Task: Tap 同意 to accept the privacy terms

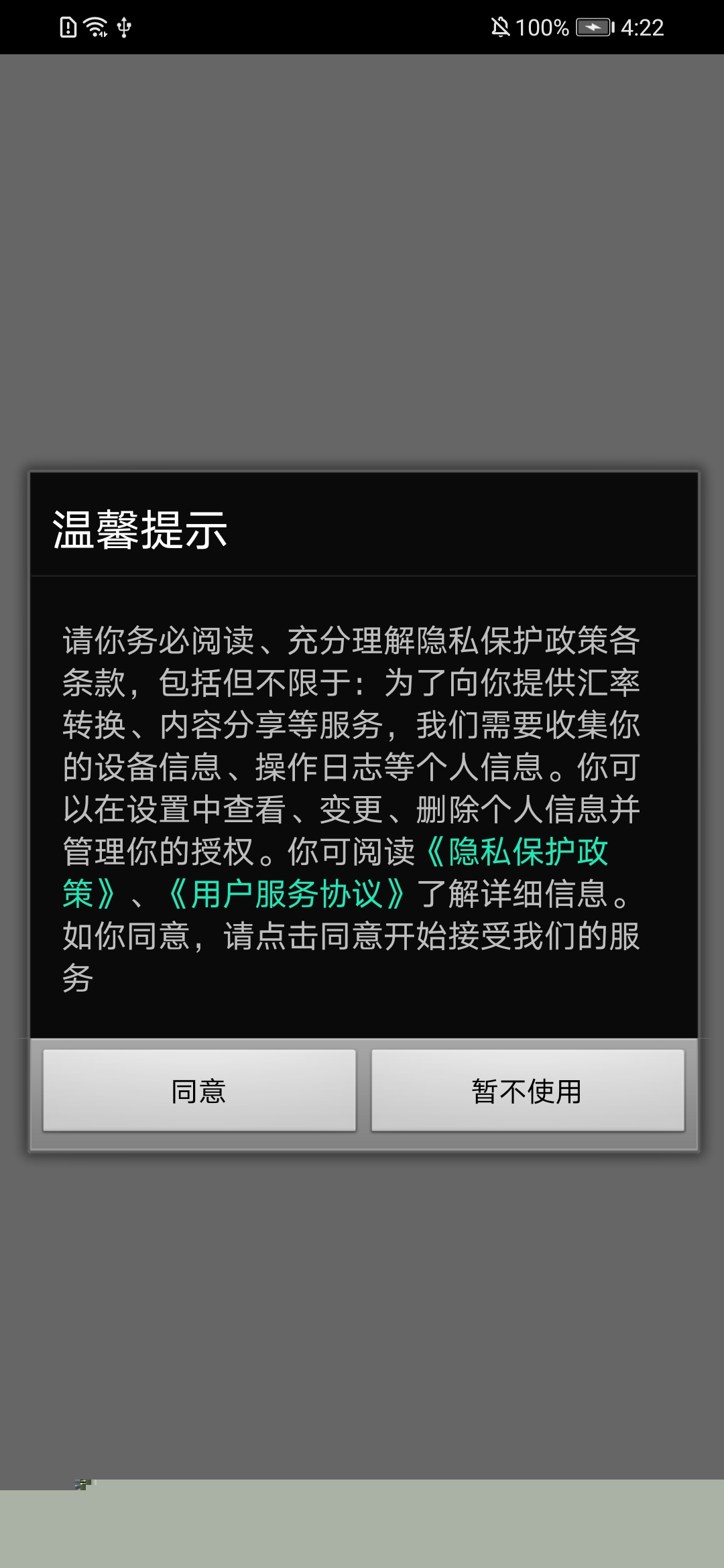Action: 199,1090
